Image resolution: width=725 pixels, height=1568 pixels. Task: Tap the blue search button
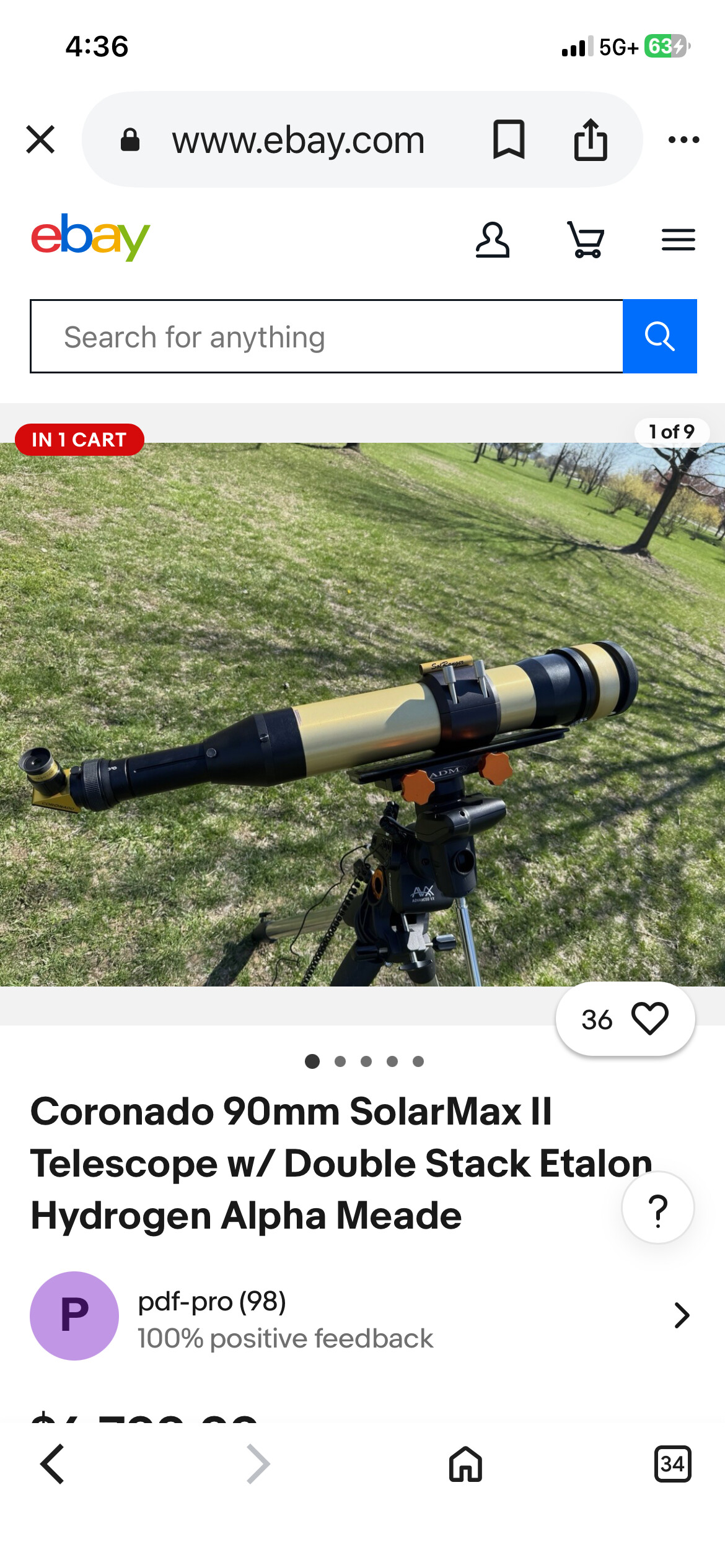pos(659,336)
